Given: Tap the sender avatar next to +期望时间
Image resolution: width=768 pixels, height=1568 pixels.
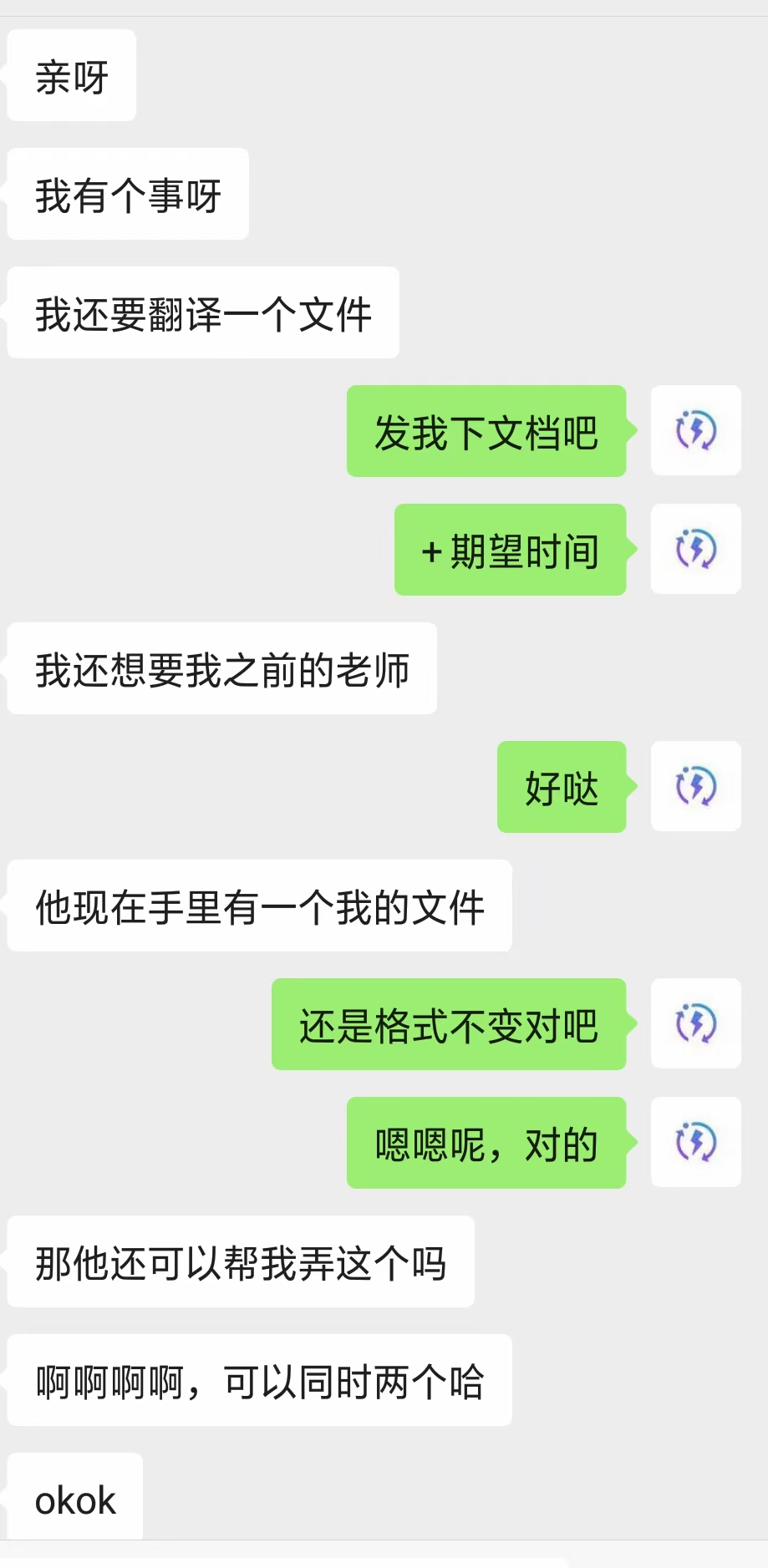Looking at the screenshot, I should click(695, 549).
